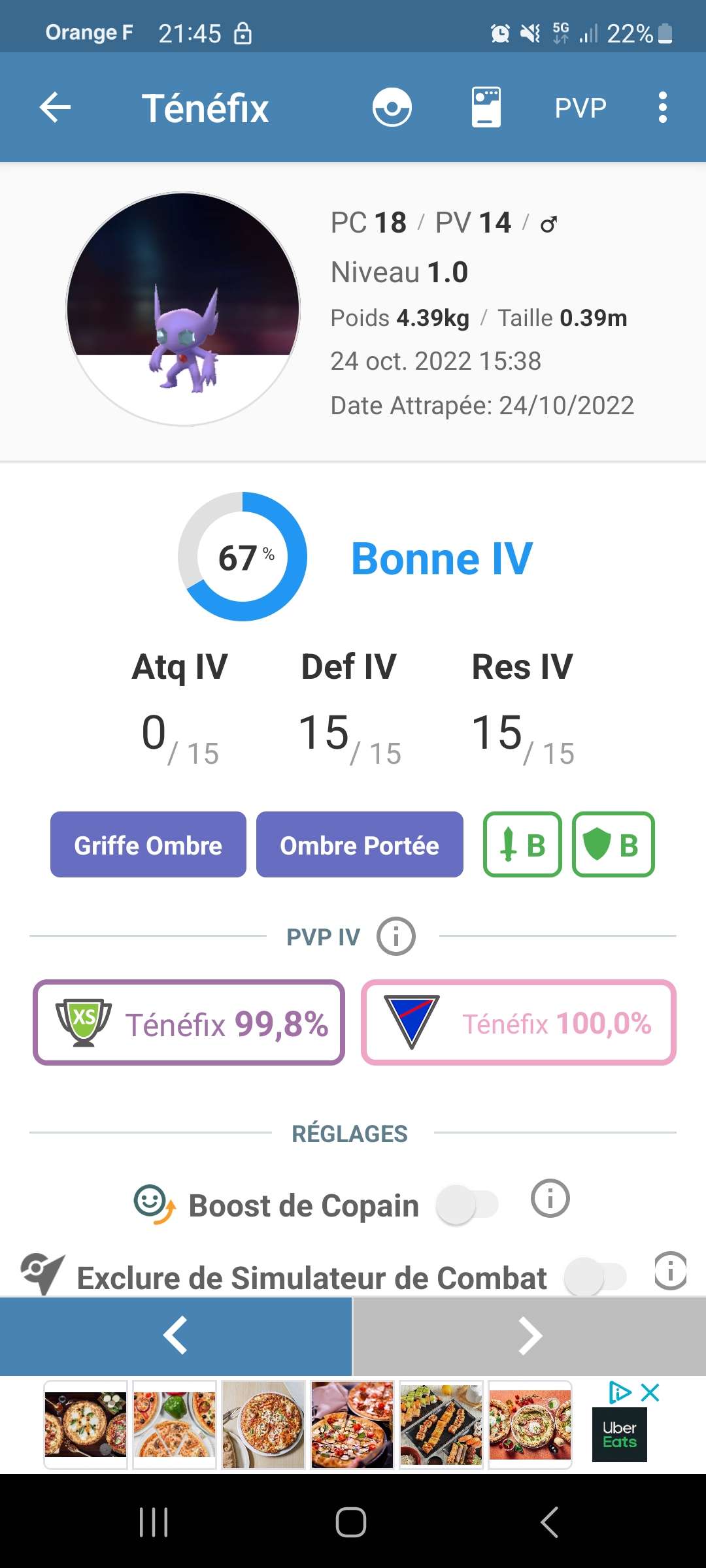Tap the defense grade B badge
Image resolution: width=706 pixels, height=1568 pixels.
(613, 845)
